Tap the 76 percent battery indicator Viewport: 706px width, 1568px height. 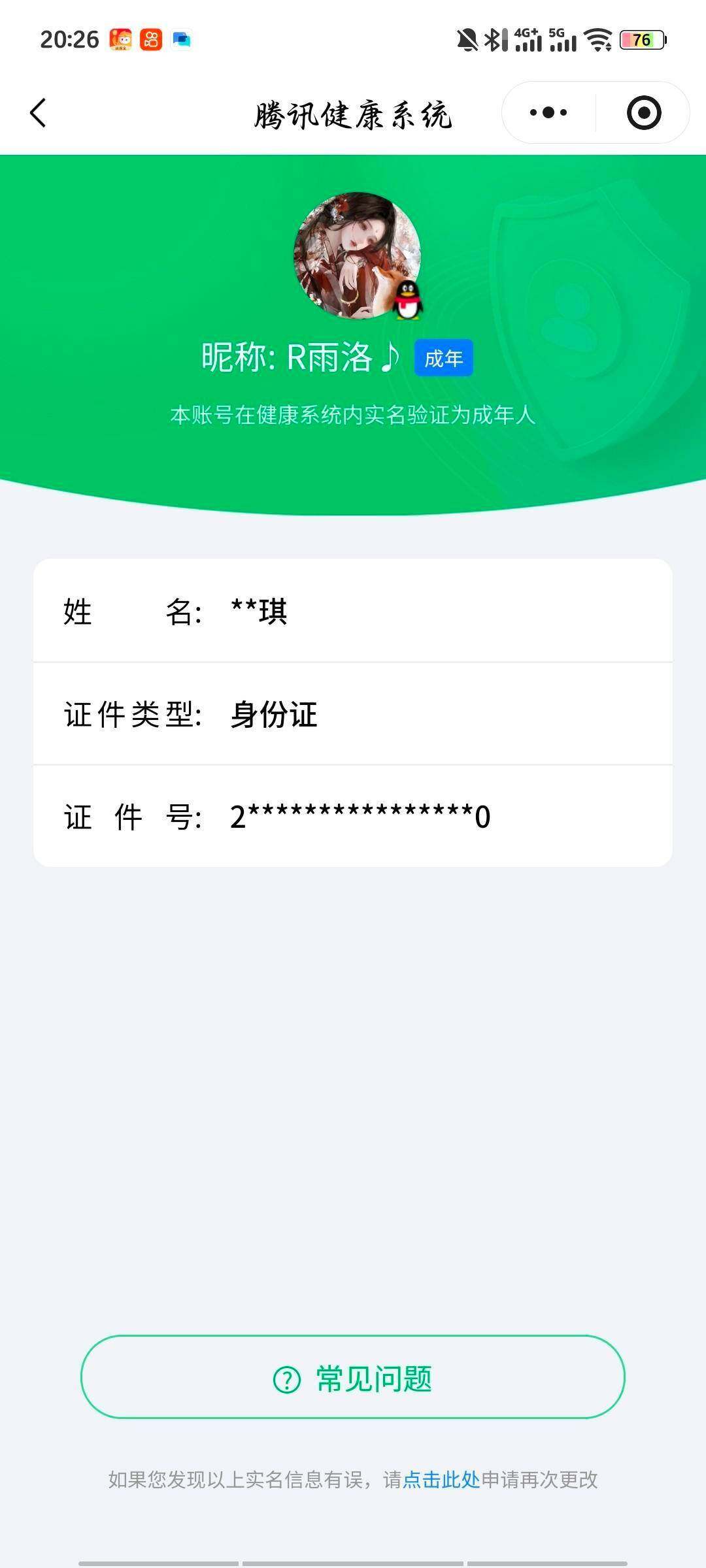tap(642, 41)
